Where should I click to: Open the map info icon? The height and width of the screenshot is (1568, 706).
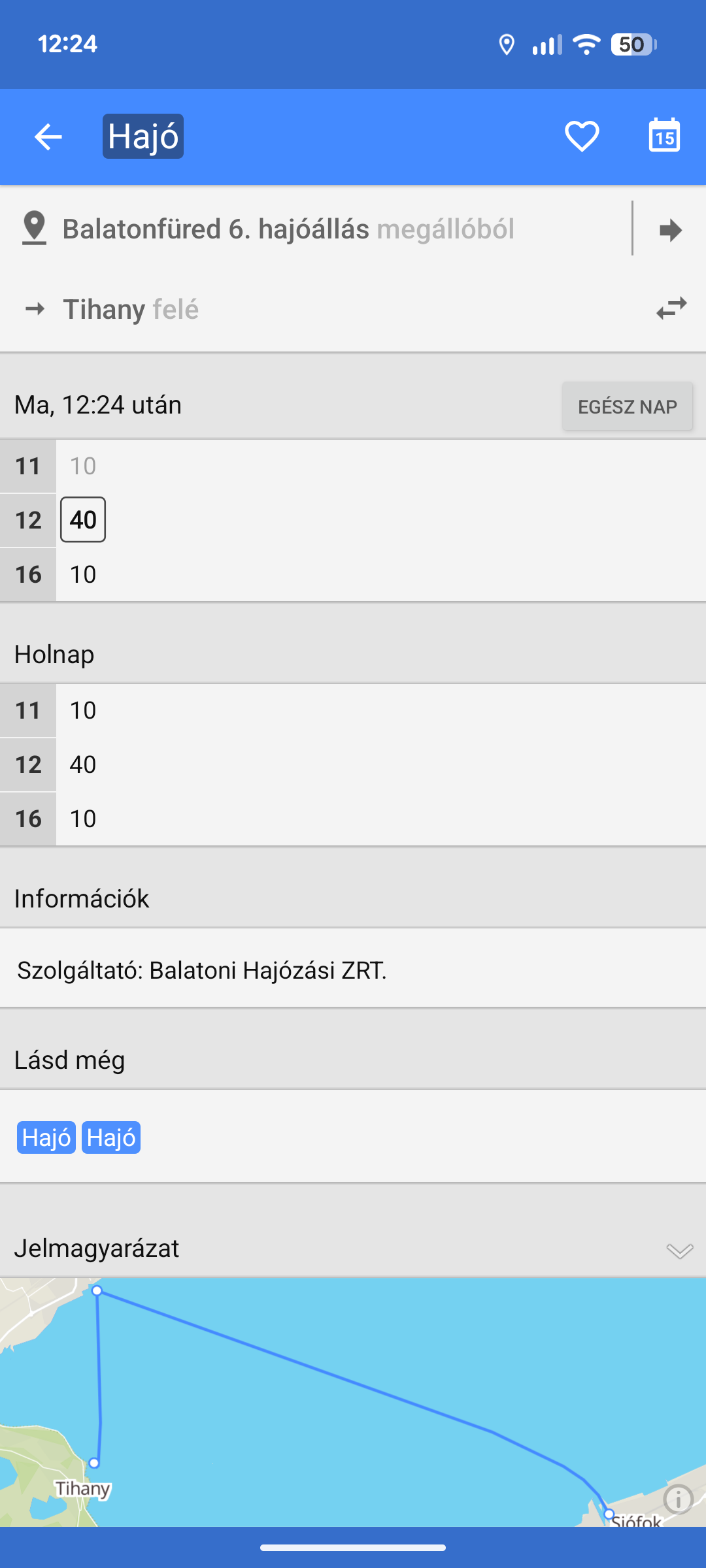click(x=678, y=1499)
